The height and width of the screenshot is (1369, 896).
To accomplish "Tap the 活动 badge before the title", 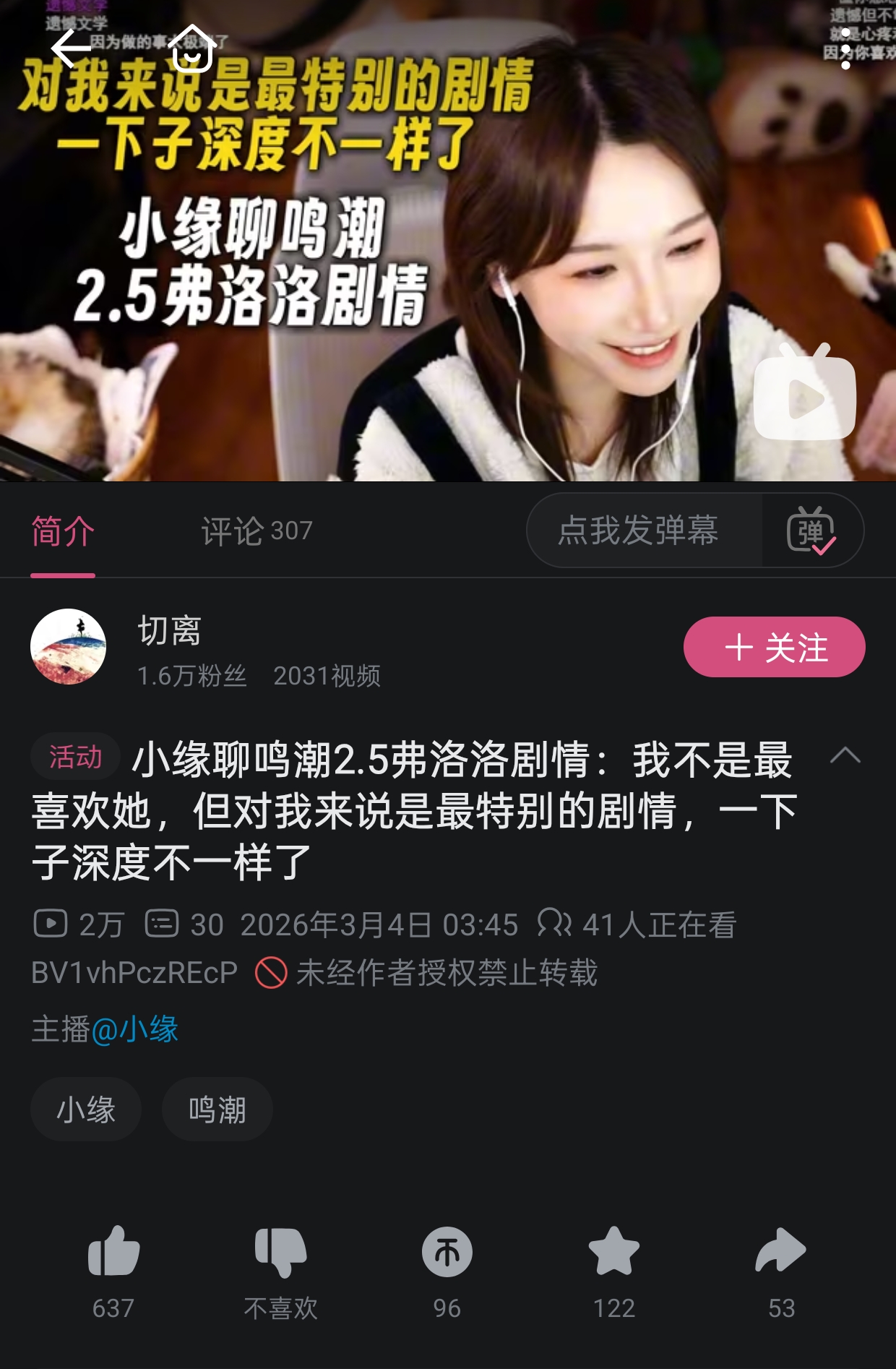I will (x=75, y=757).
